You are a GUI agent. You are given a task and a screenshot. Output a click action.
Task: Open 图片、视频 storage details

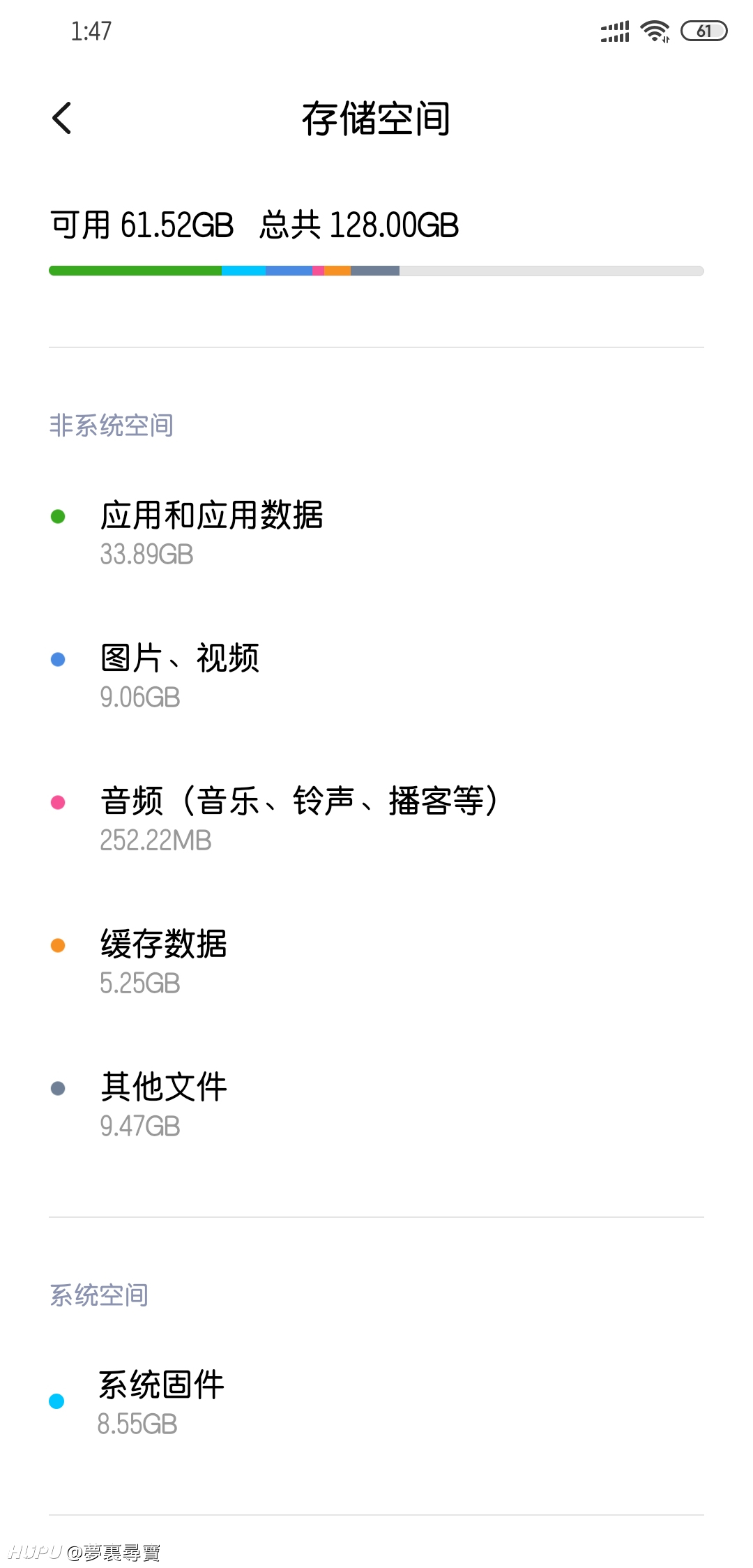[x=376, y=677]
